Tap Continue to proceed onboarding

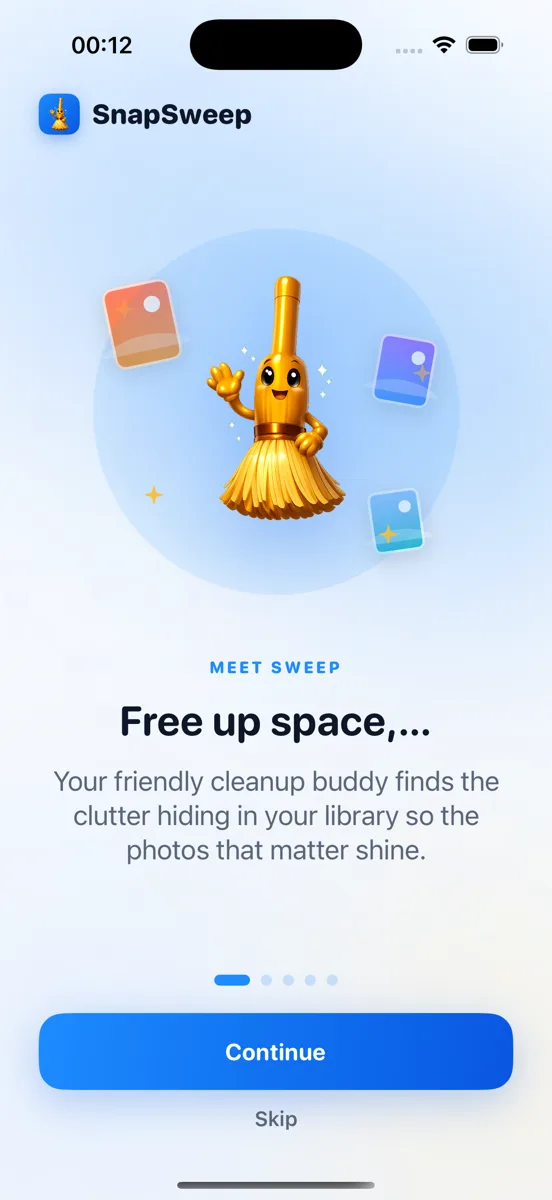276,1051
